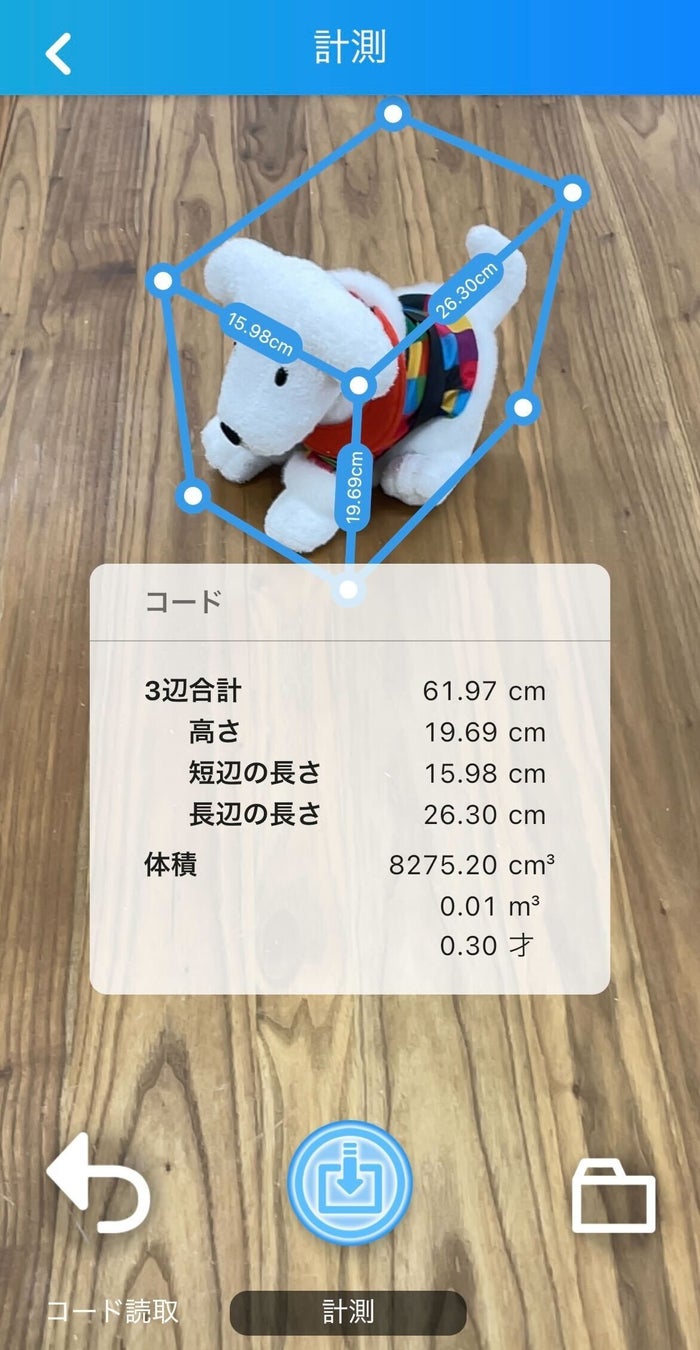This screenshot has width=700, height=1350.
Task: Save the measurement with the blue button
Action: click(350, 1183)
